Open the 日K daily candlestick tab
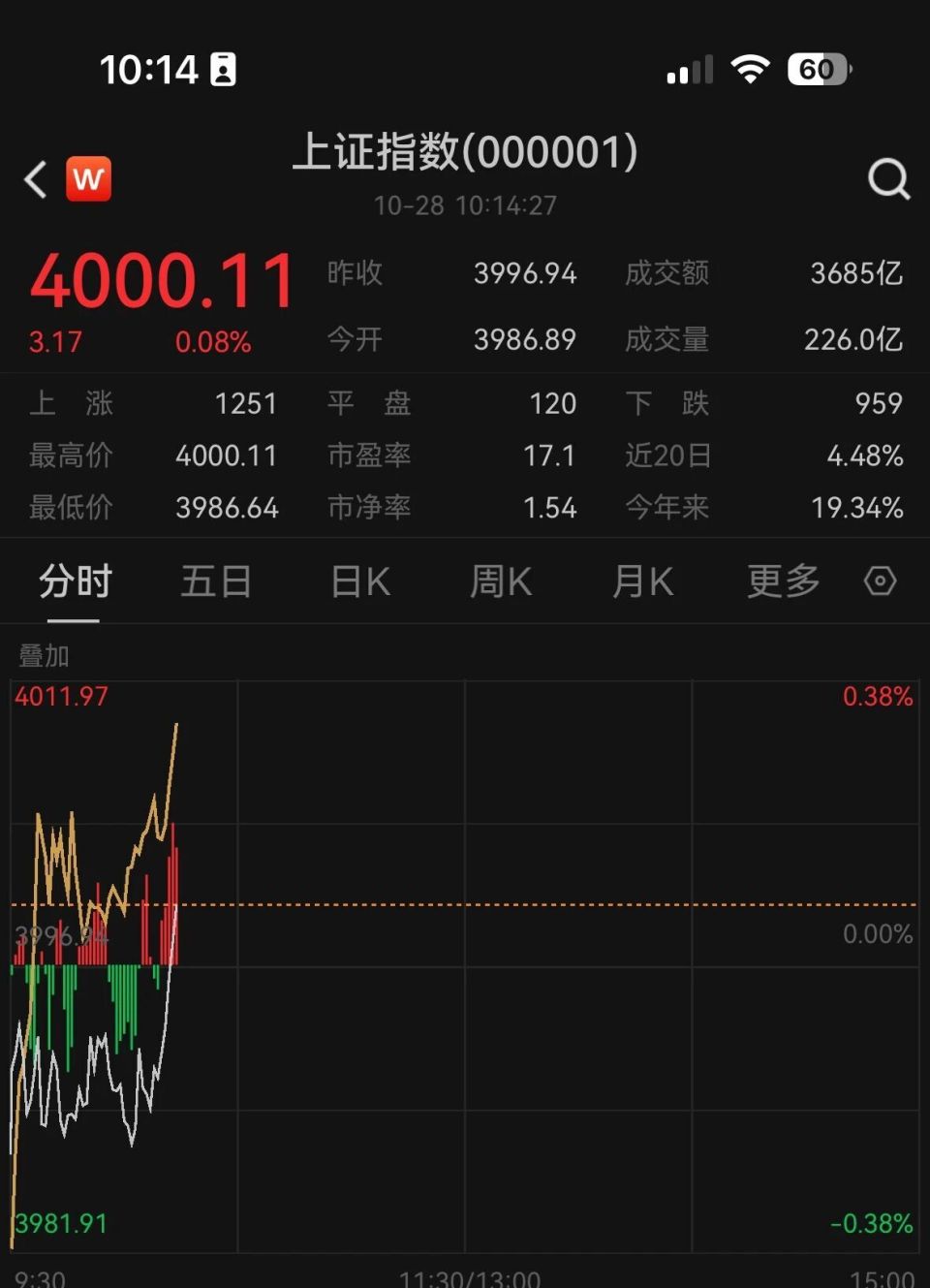This screenshot has width=930, height=1288. tap(357, 581)
